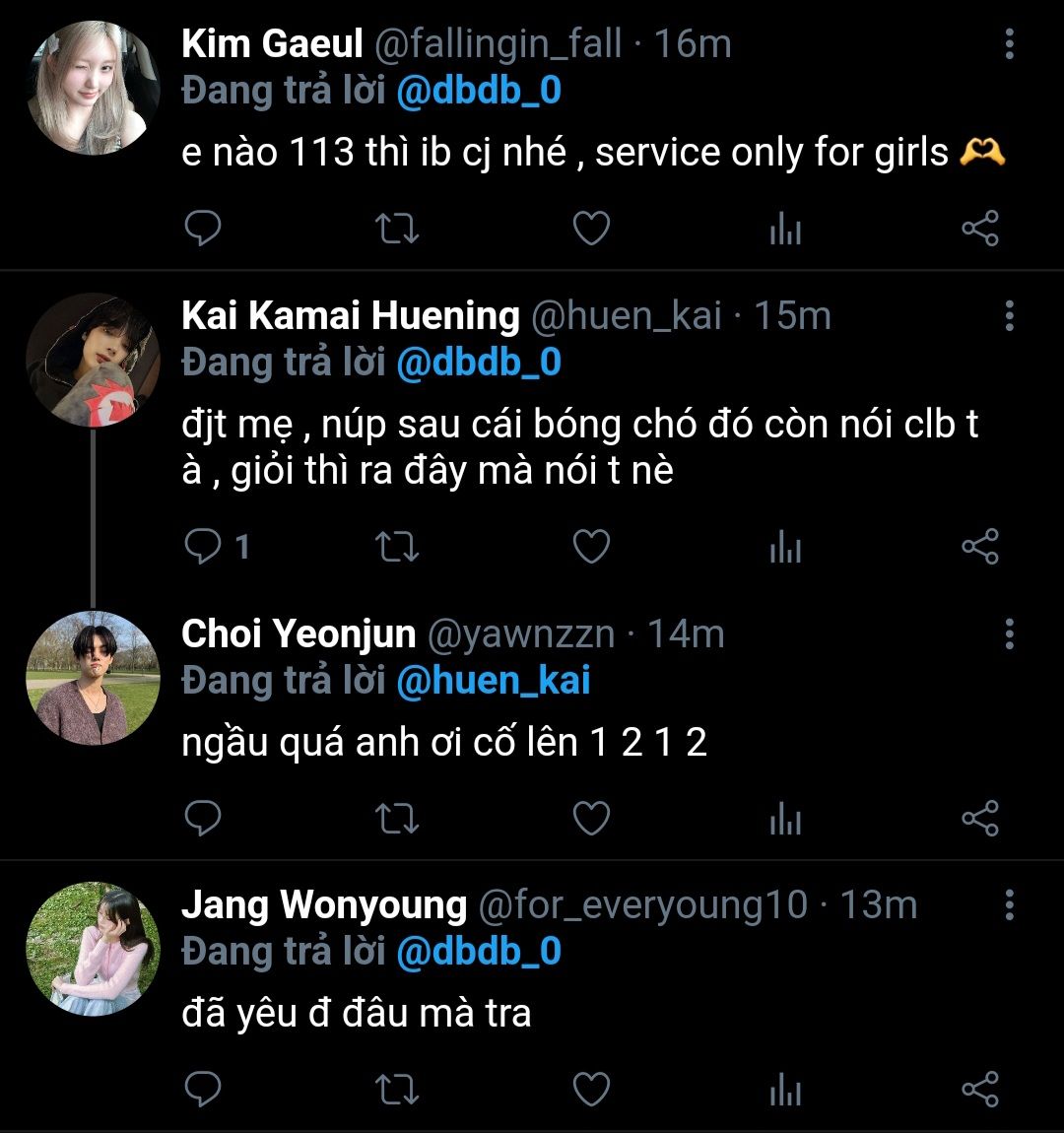Open Kai Kamai Huening's profile picture
This screenshot has width=1064, height=1133.
pos(93,360)
